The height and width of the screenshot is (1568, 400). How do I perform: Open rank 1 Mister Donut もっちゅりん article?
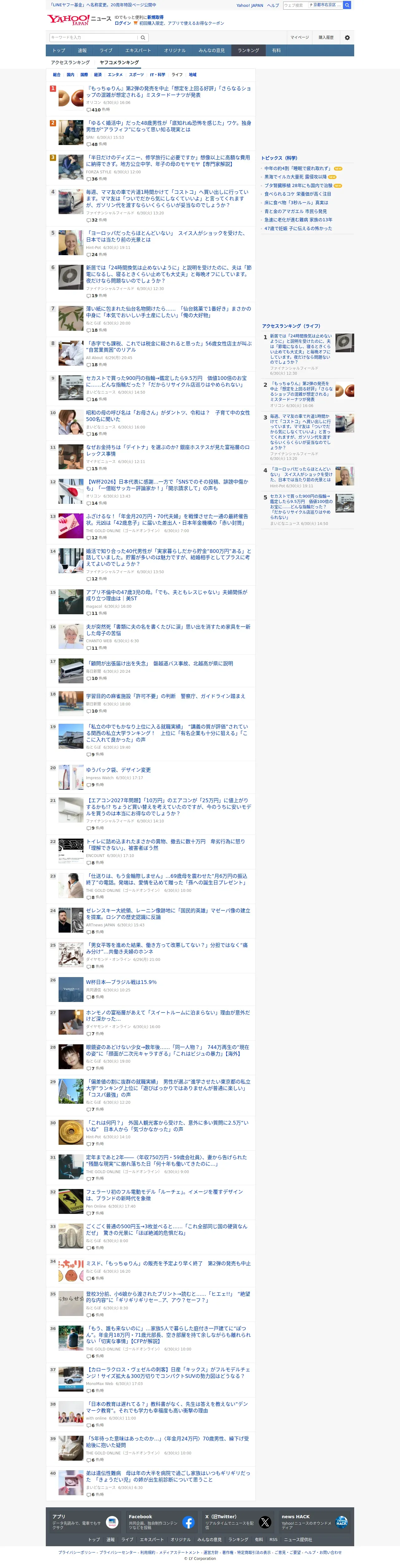point(168,91)
